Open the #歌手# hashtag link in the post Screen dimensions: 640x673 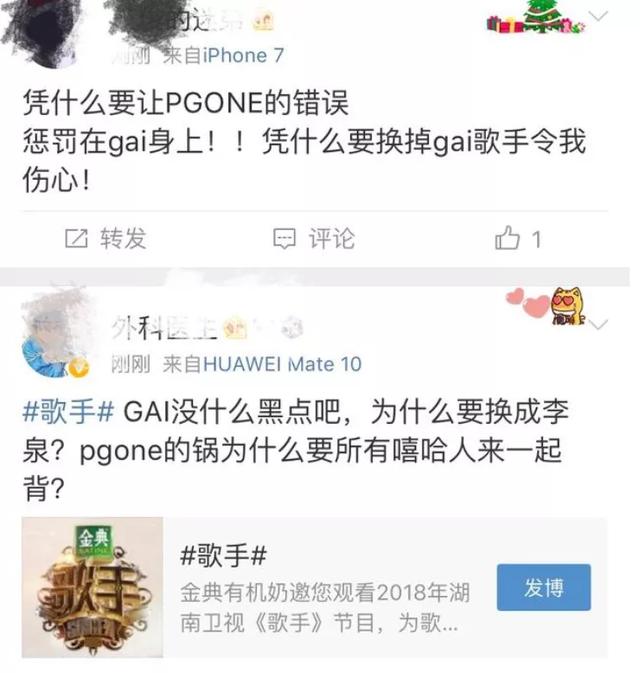68,410
